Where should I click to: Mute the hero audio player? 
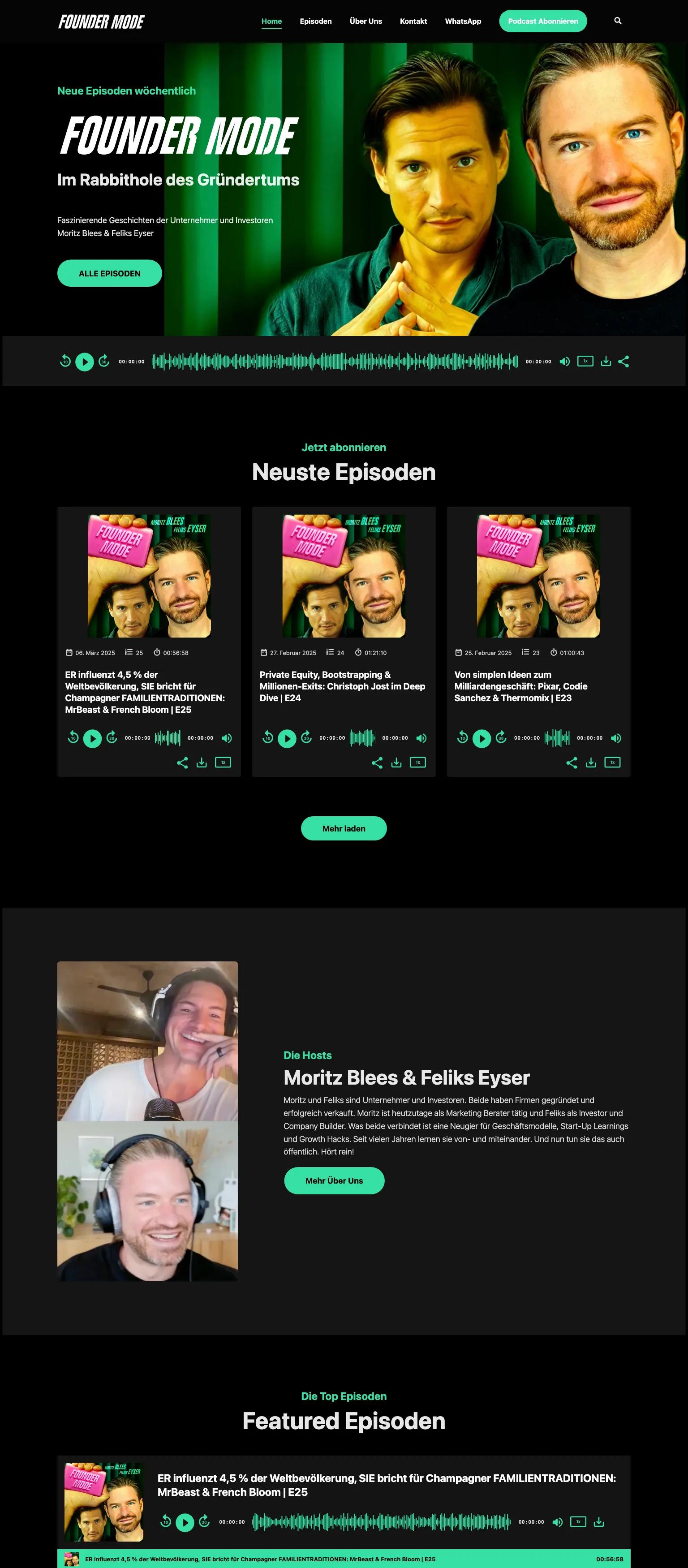564,362
